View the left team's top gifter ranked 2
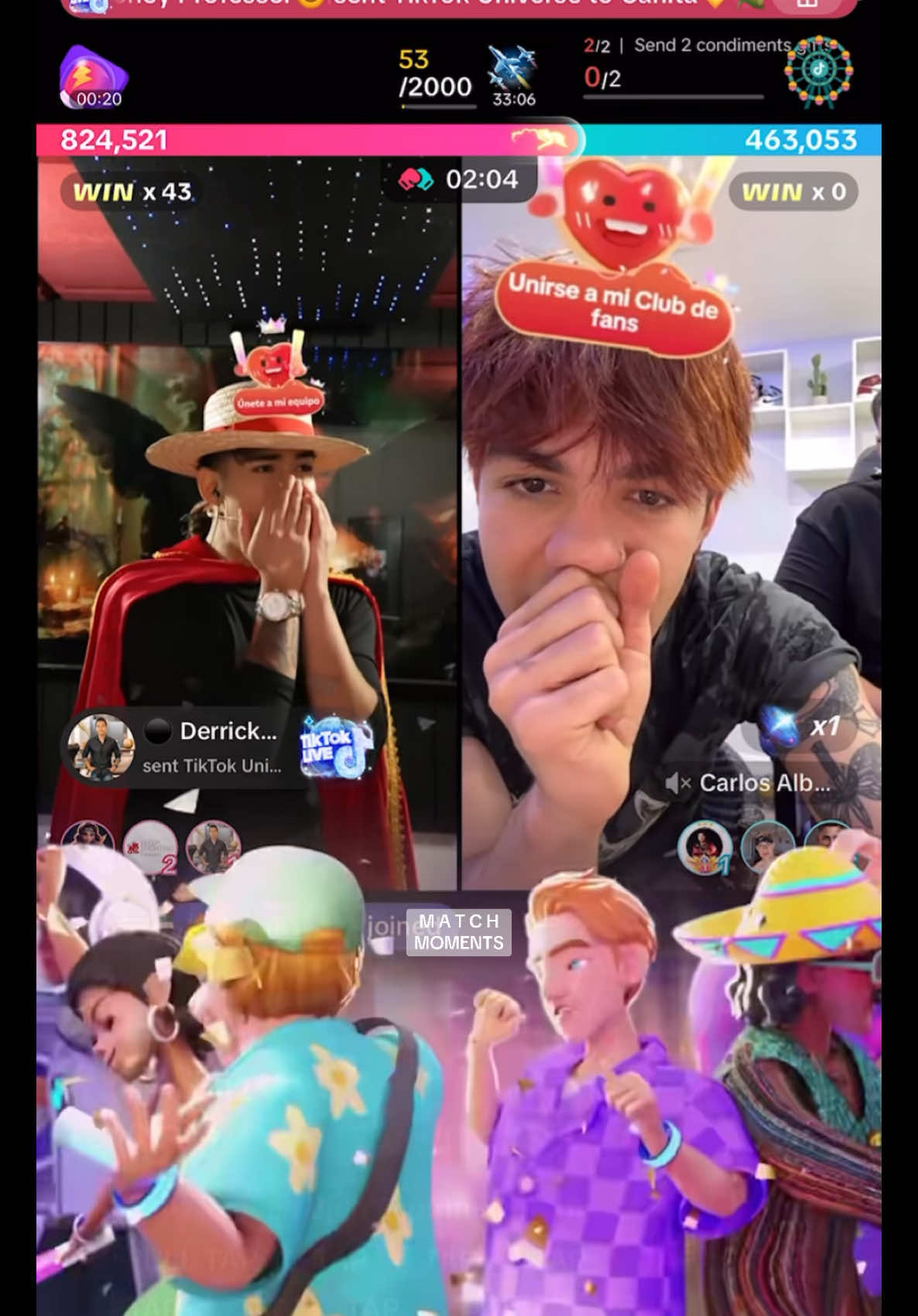 coord(151,846)
